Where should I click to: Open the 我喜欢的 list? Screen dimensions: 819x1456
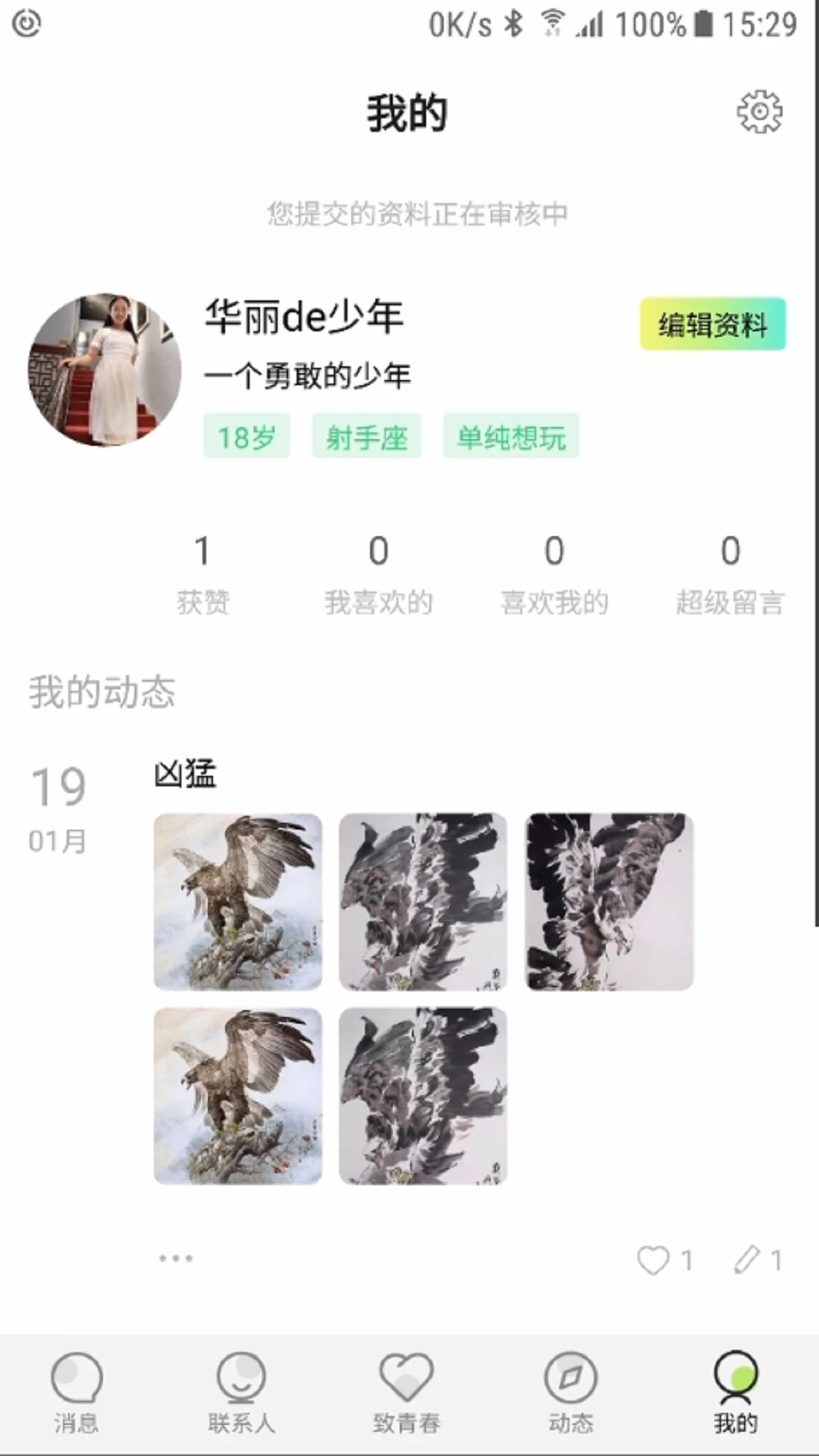click(378, 574)
